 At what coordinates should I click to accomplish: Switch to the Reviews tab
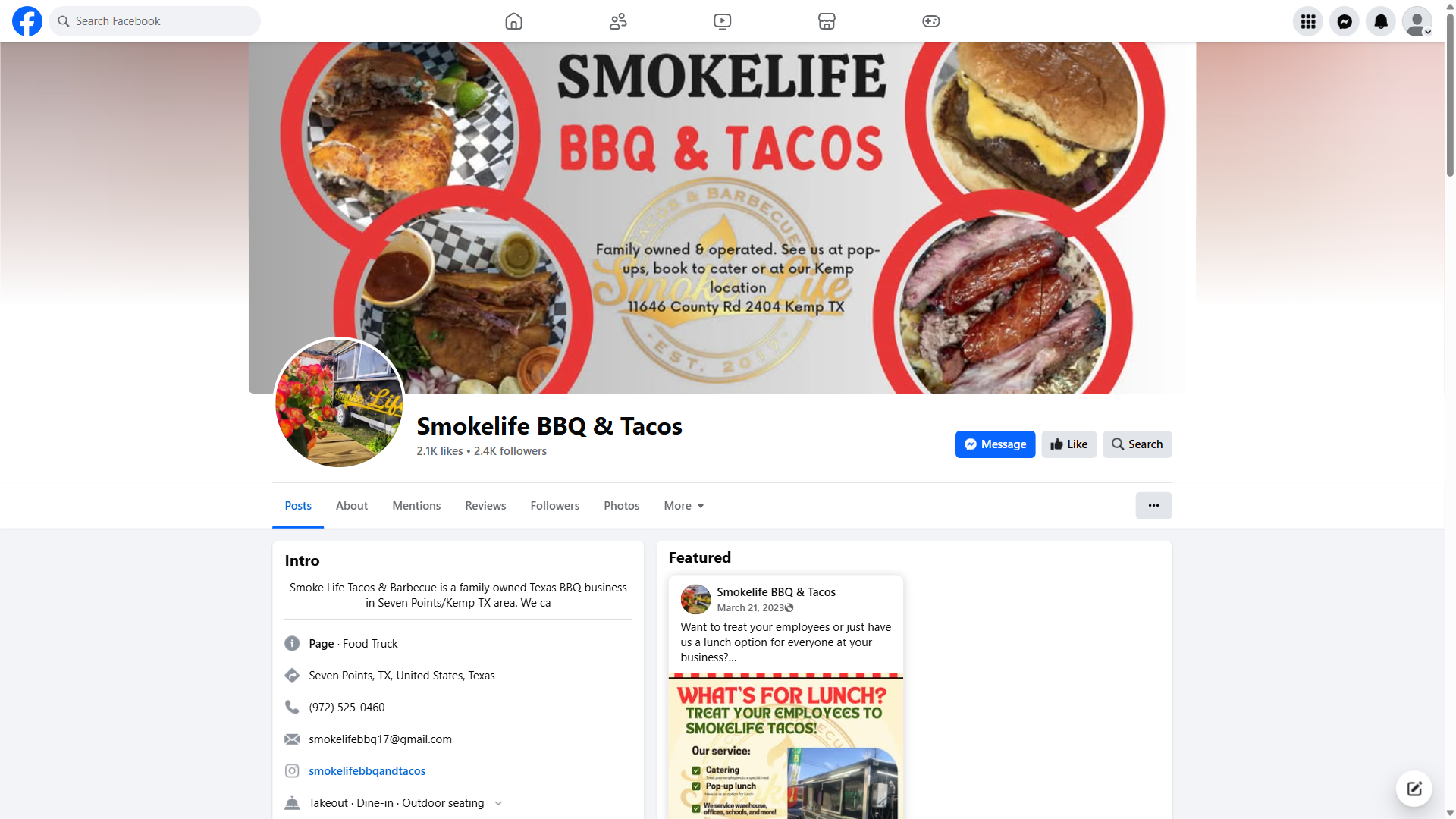coord(485,506)
